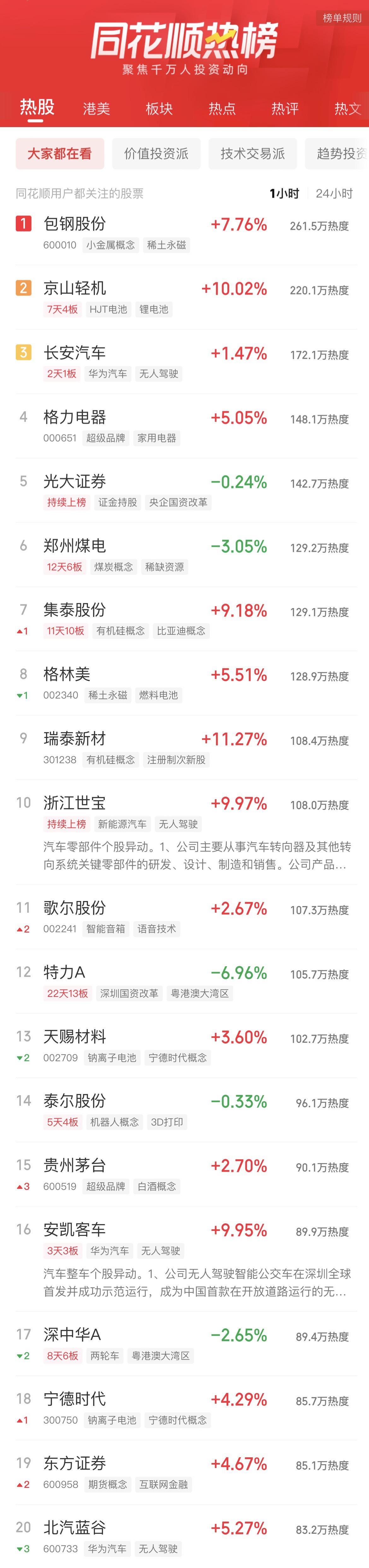Select the 价值投资派 filter chip
369x1568 pixels.
coord(156,153)
